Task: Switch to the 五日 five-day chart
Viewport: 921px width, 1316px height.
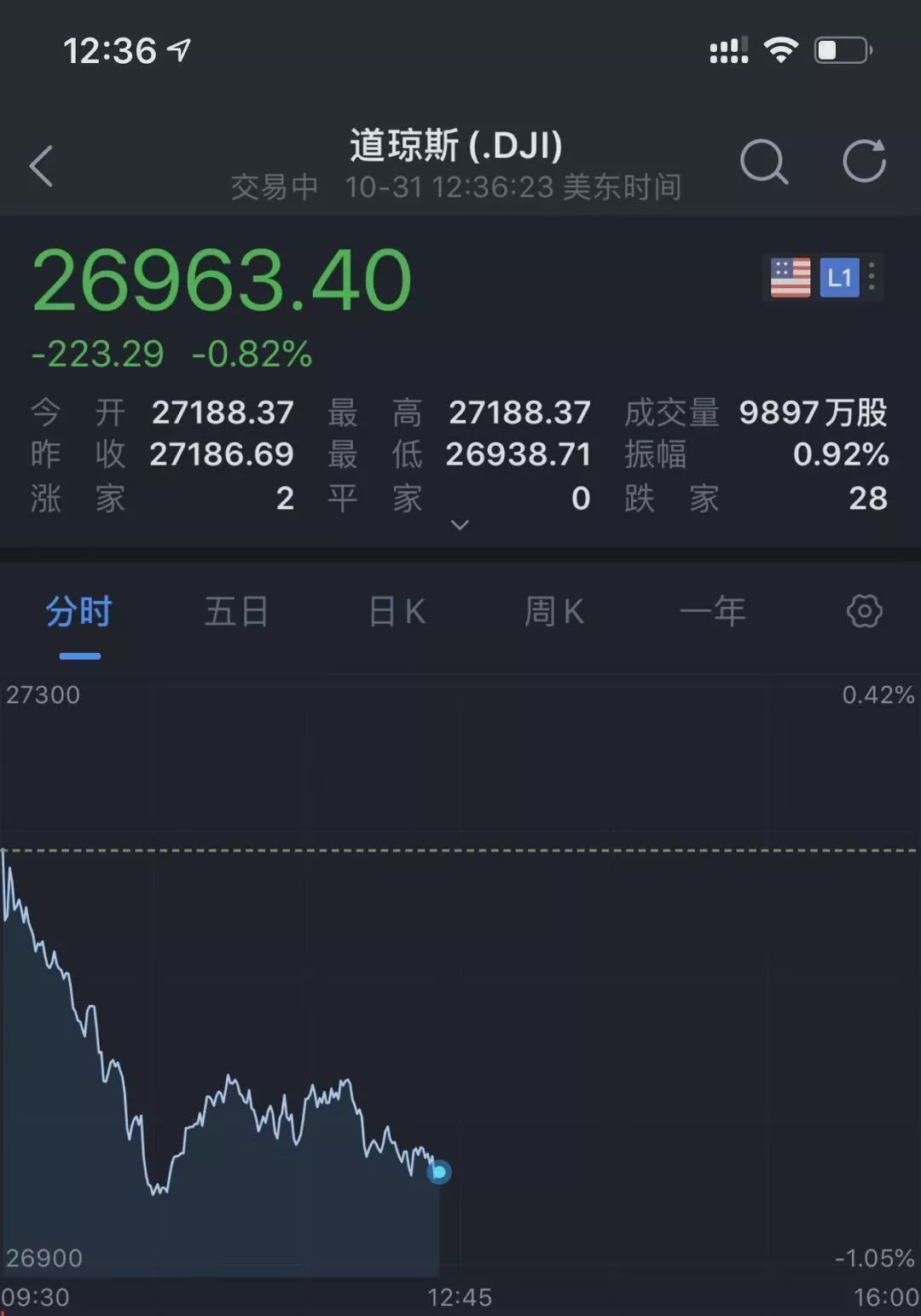Action: pyautogui.click(x=236, y=612)
